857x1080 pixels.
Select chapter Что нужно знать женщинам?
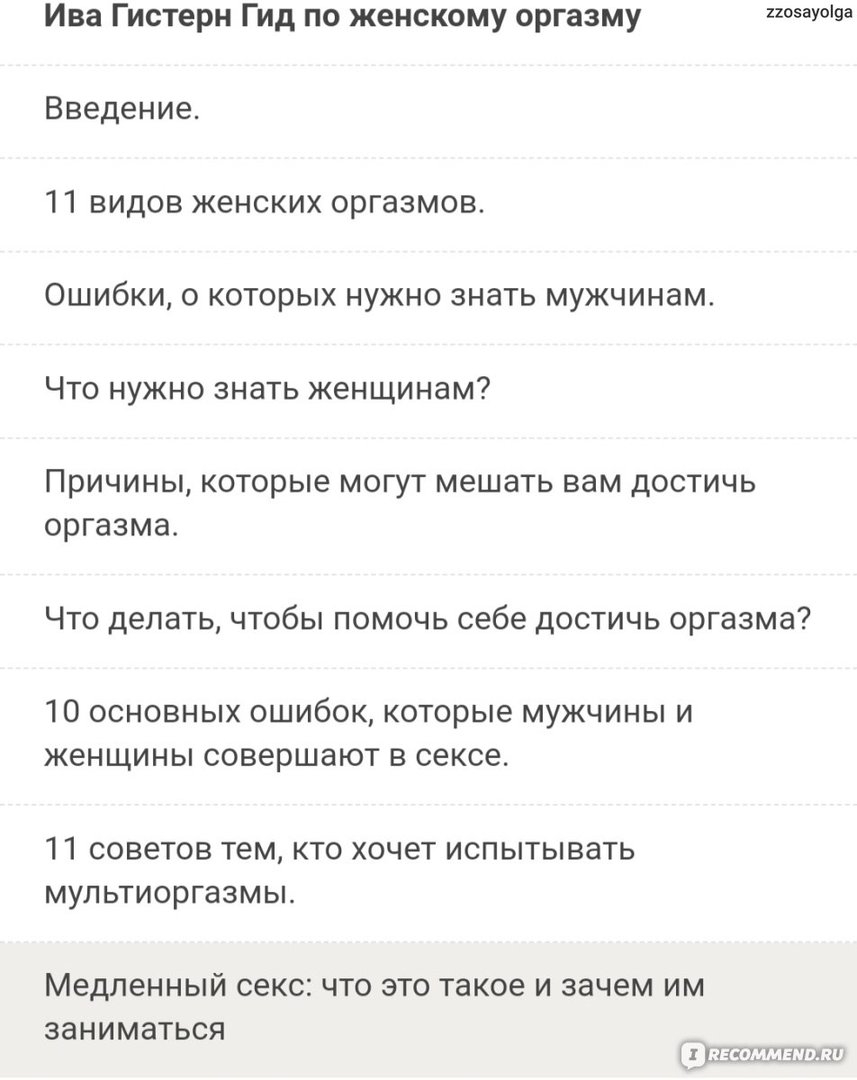[x=428, y=390]
